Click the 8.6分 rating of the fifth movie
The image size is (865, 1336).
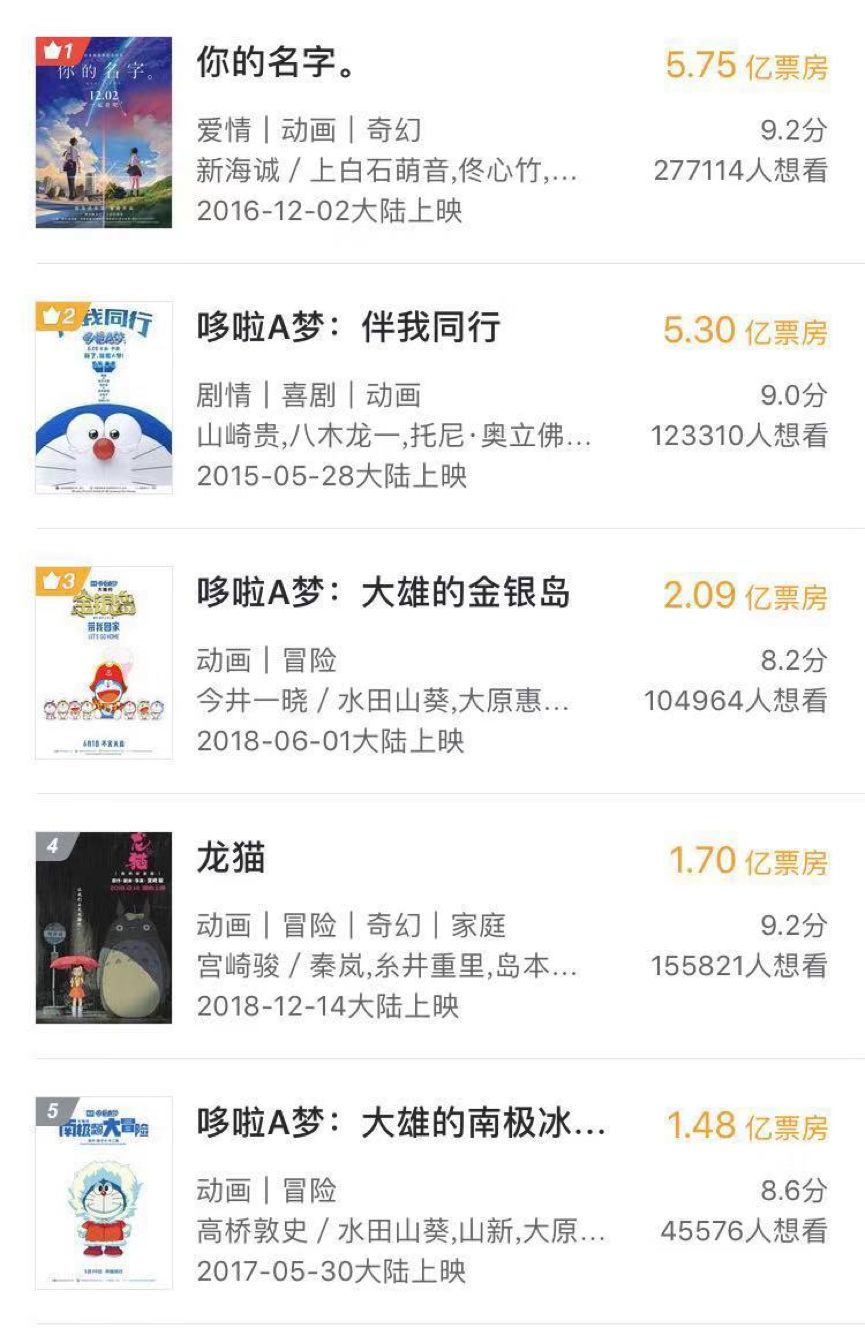coord(791,1188)
